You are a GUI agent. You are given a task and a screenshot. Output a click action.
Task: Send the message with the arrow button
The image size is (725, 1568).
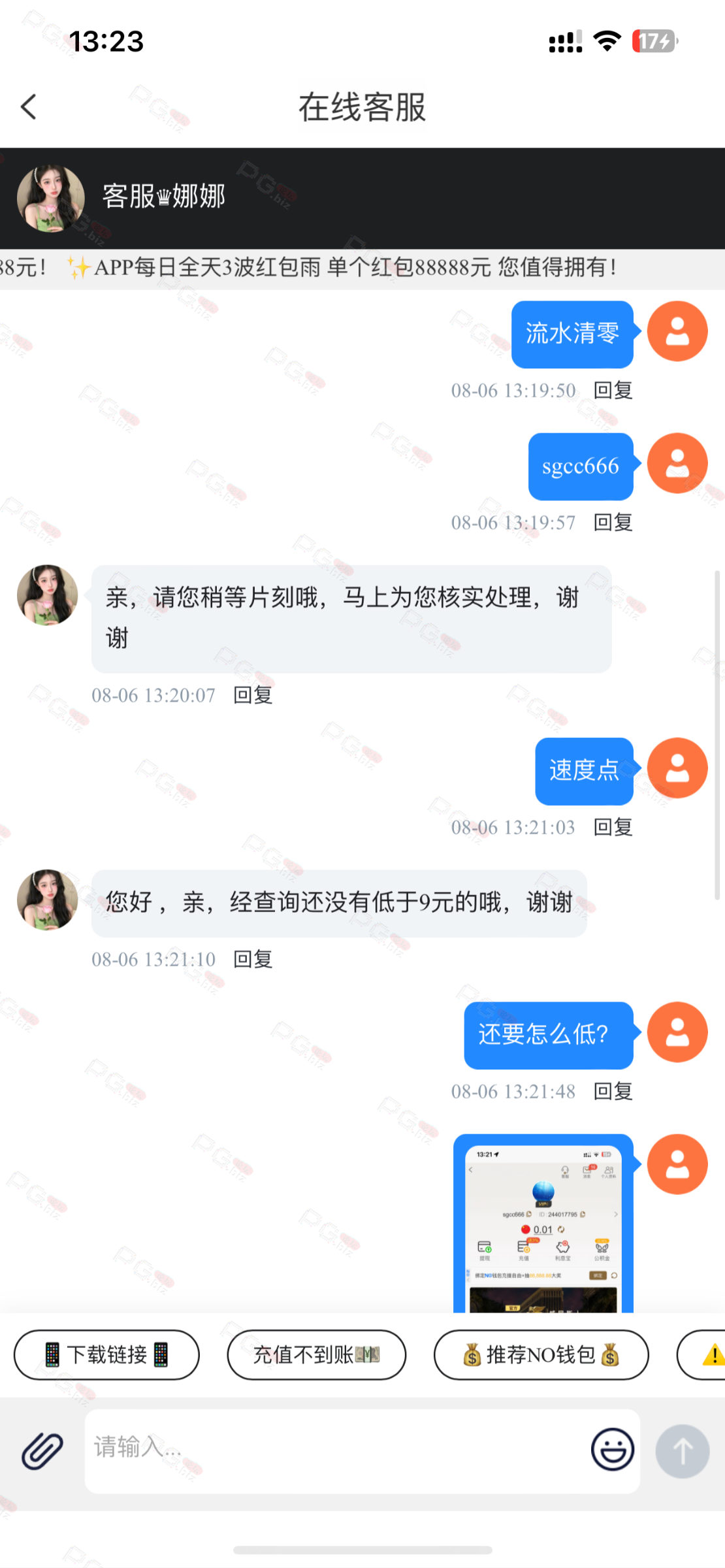pos(682,1451)
